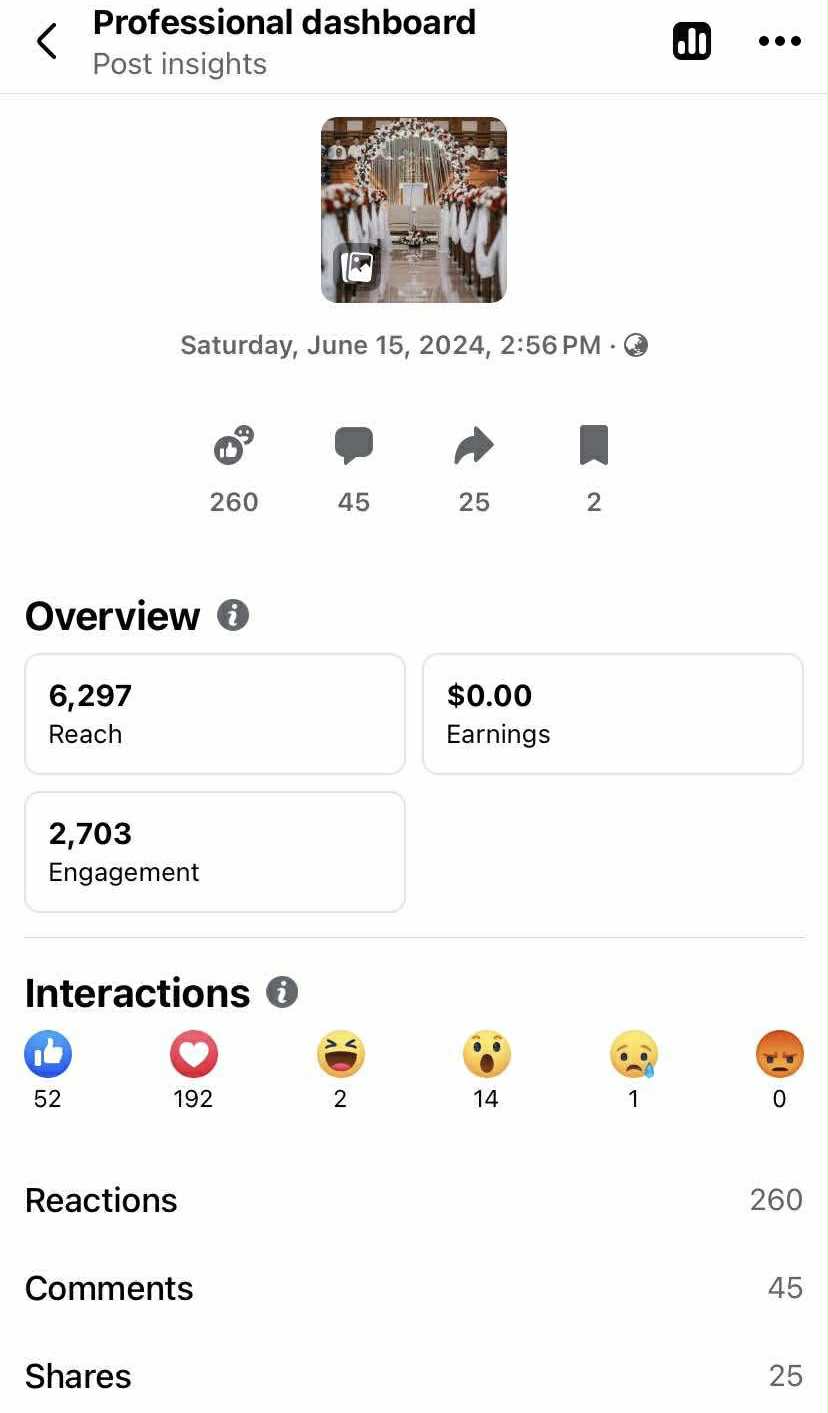
Task: Show info about Overview
Action: click(x=233, y=615)
